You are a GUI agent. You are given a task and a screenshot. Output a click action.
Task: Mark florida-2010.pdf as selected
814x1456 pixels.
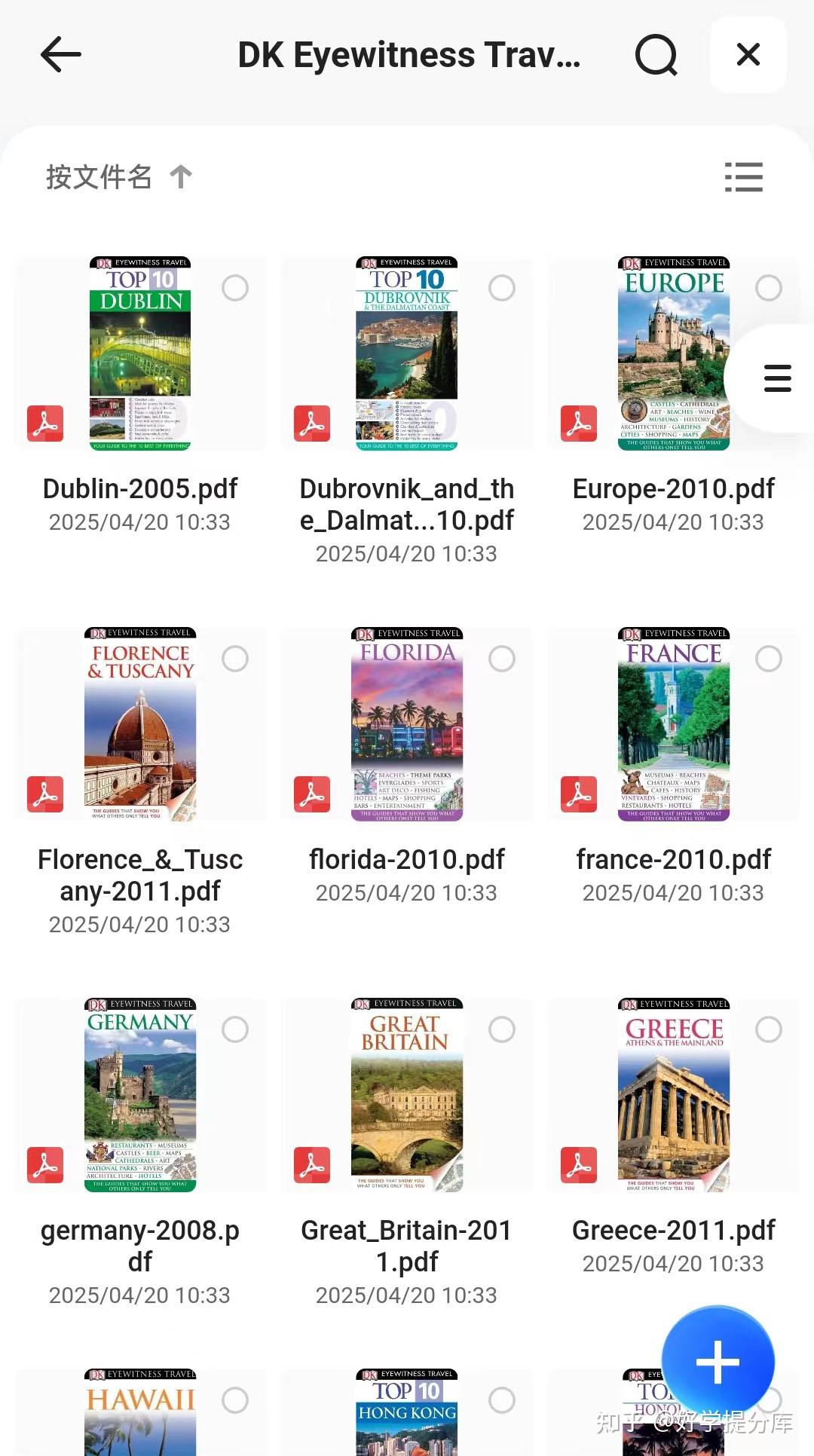pos(501,659)
